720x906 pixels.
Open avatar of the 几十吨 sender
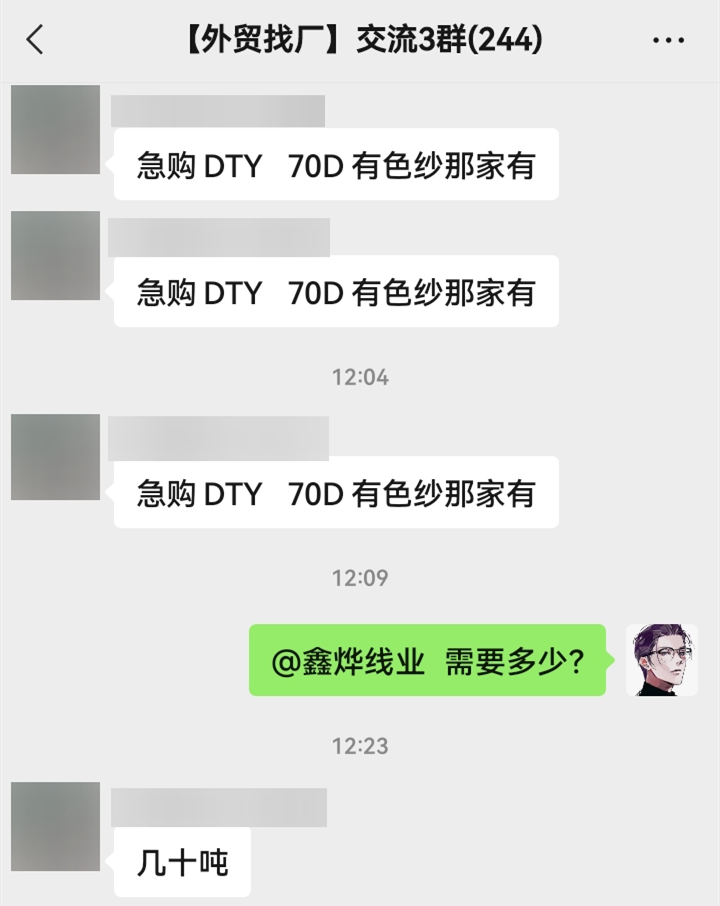[x=55, y=826]
